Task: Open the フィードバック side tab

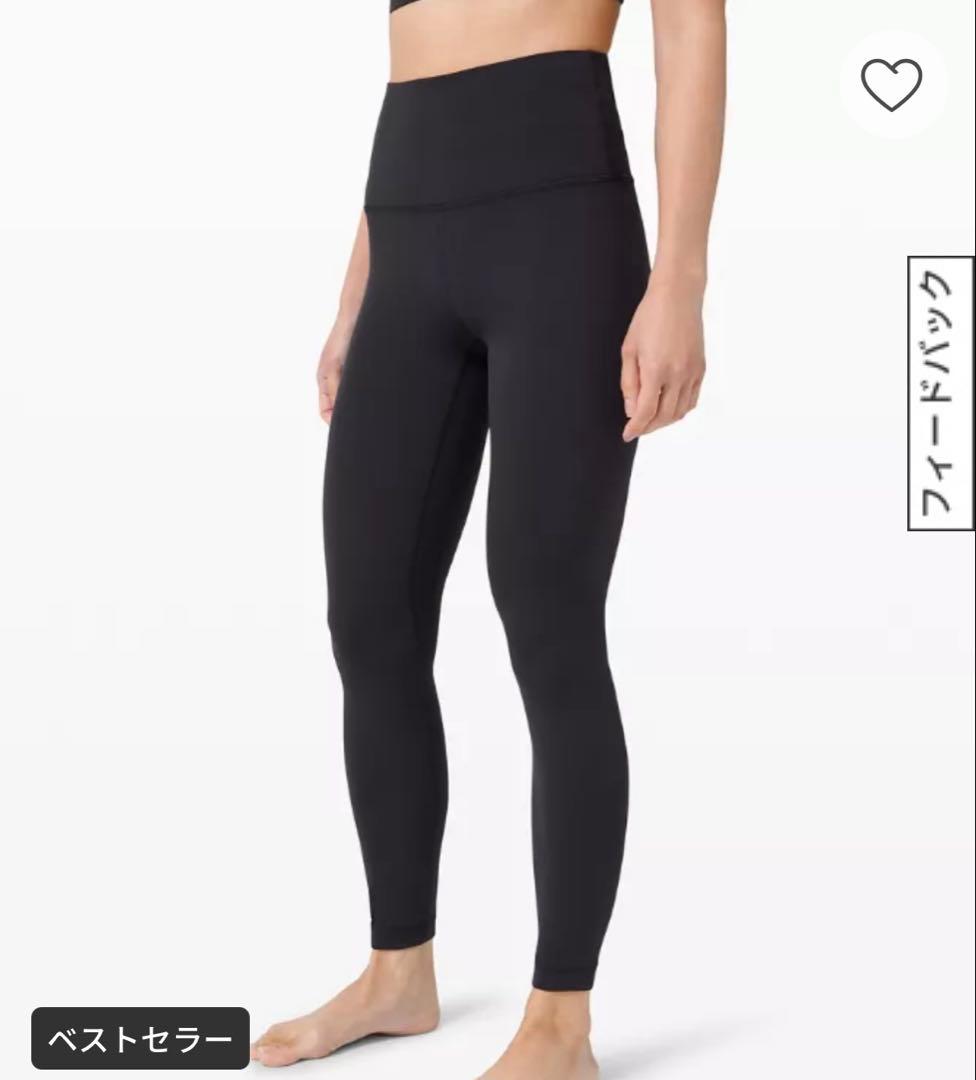Action: [940, 393]
